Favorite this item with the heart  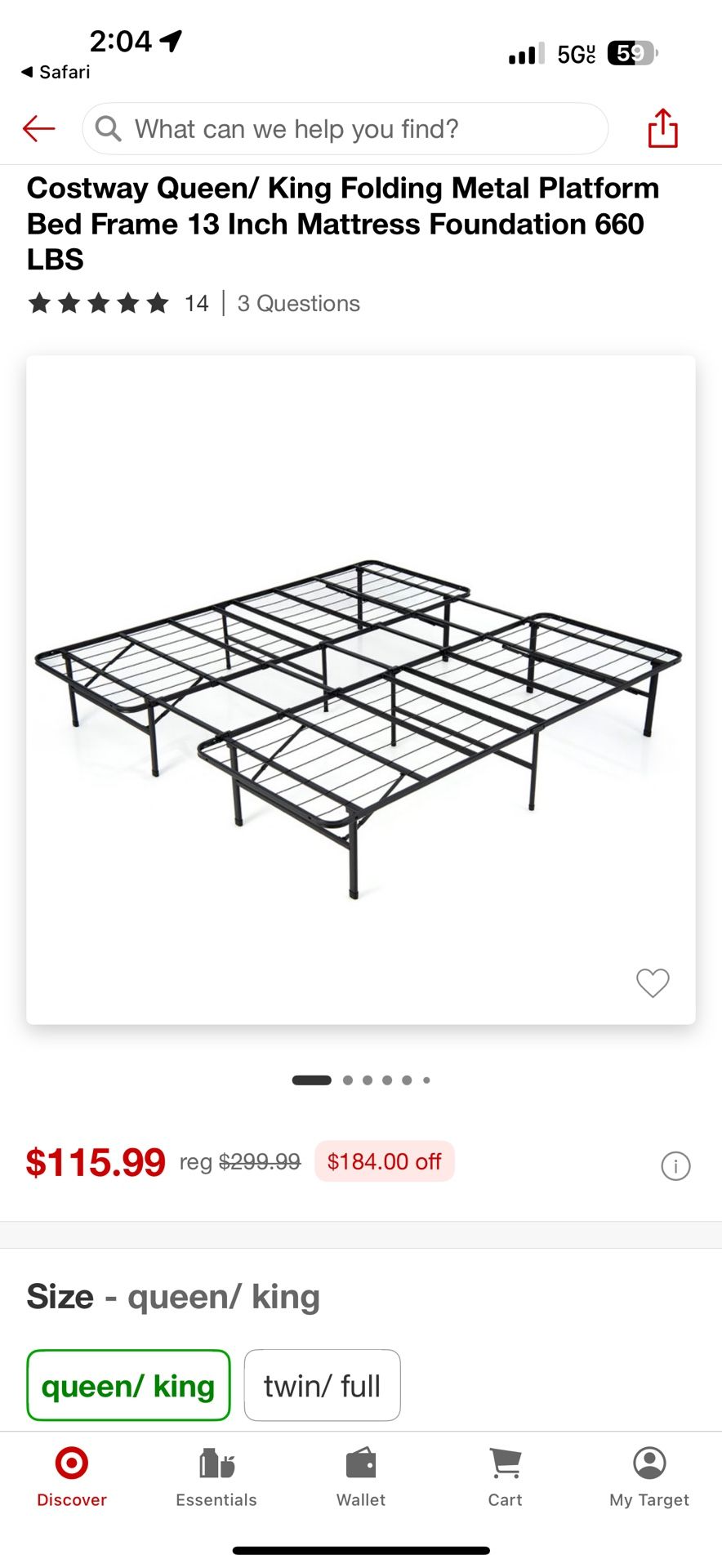click(x=653, y=982)
